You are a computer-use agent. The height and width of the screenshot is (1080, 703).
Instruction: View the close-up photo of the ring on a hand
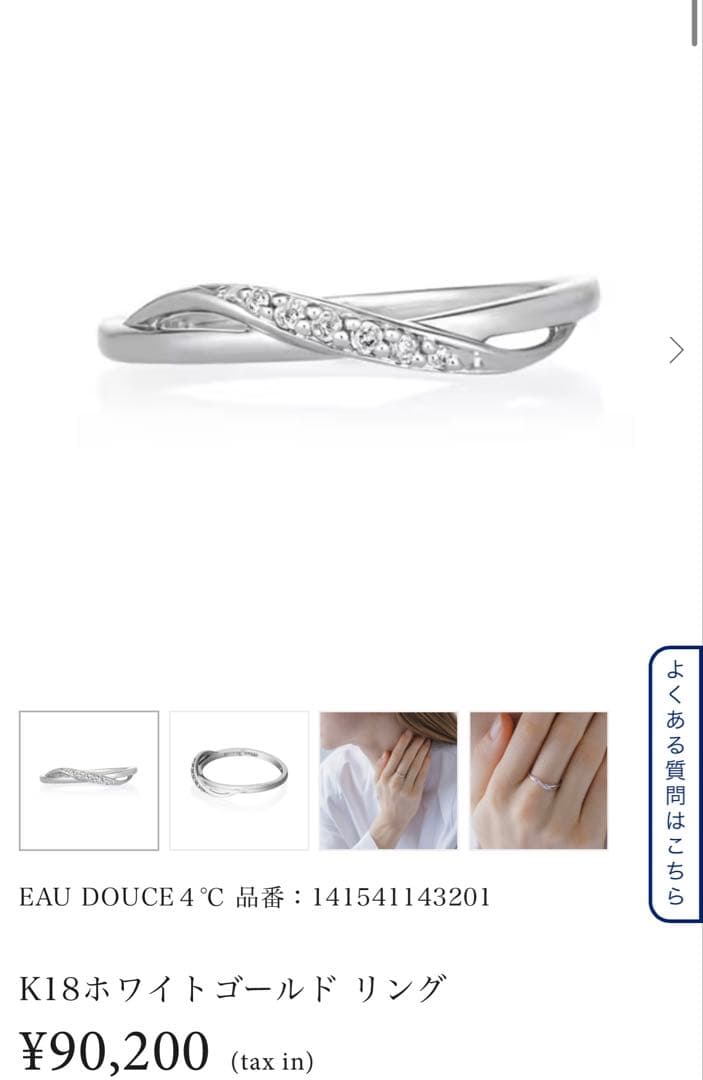538,780
